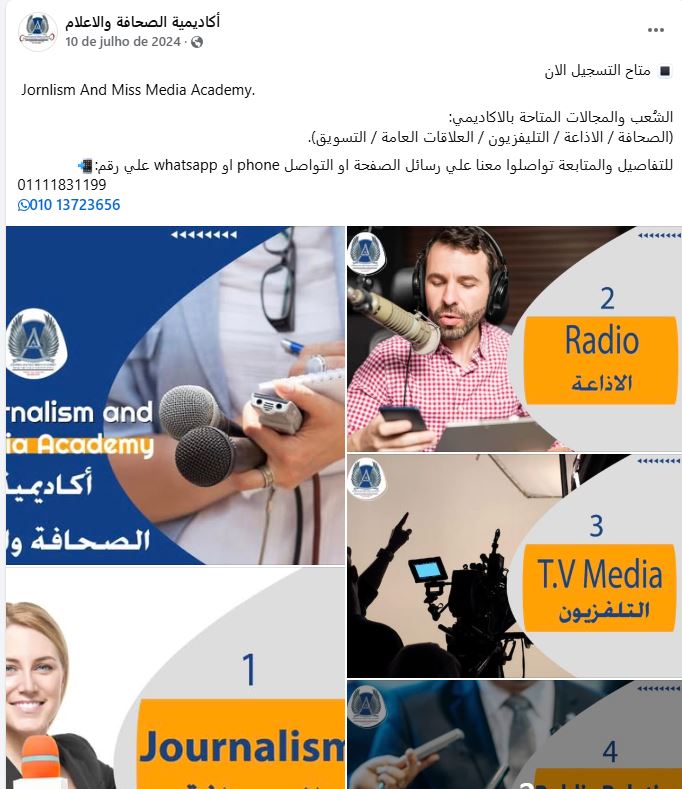Open the number 4 photo tile
Screen dimensions: 682x789
point(514,735)
